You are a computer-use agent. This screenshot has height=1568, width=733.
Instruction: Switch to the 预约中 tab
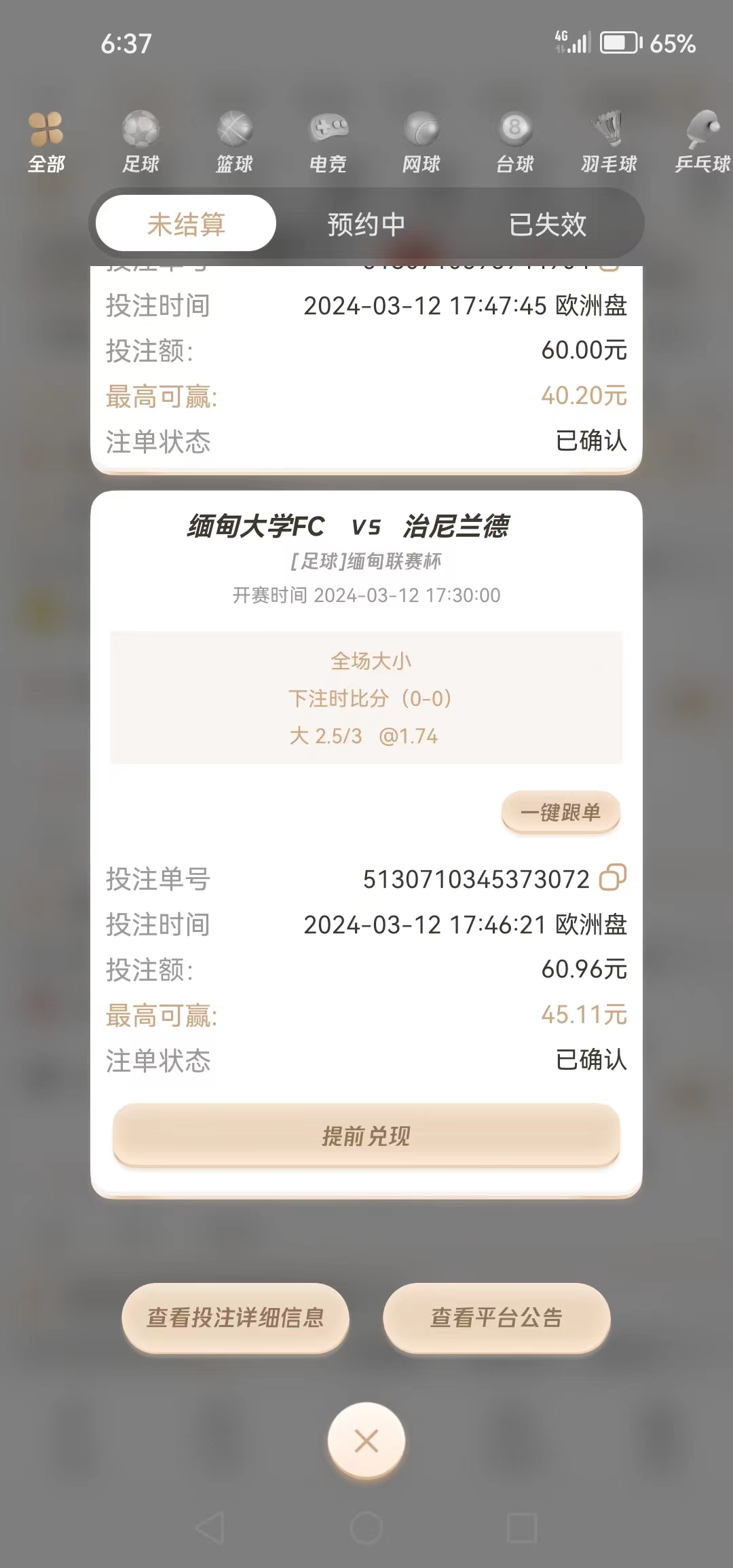(366, 223)
